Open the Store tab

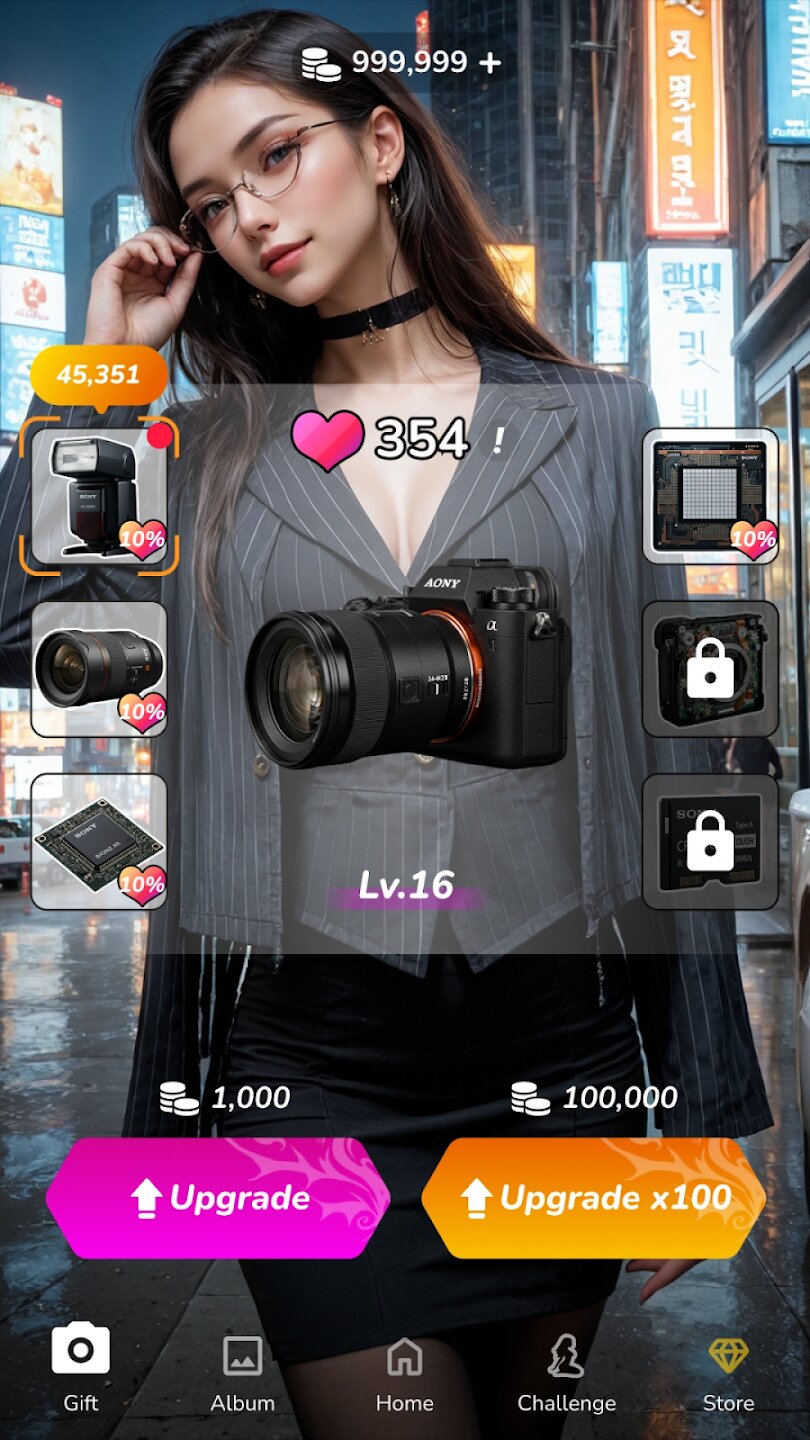tap(728, 1375)
